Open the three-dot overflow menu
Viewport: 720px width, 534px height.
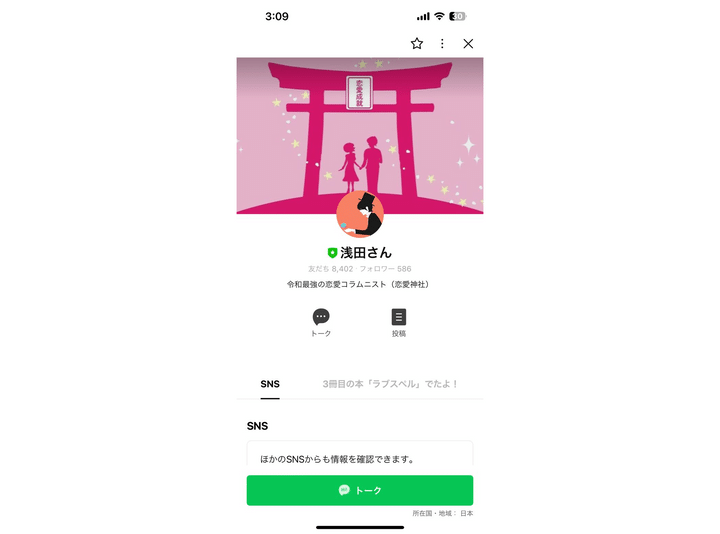[x=442, y=44]
